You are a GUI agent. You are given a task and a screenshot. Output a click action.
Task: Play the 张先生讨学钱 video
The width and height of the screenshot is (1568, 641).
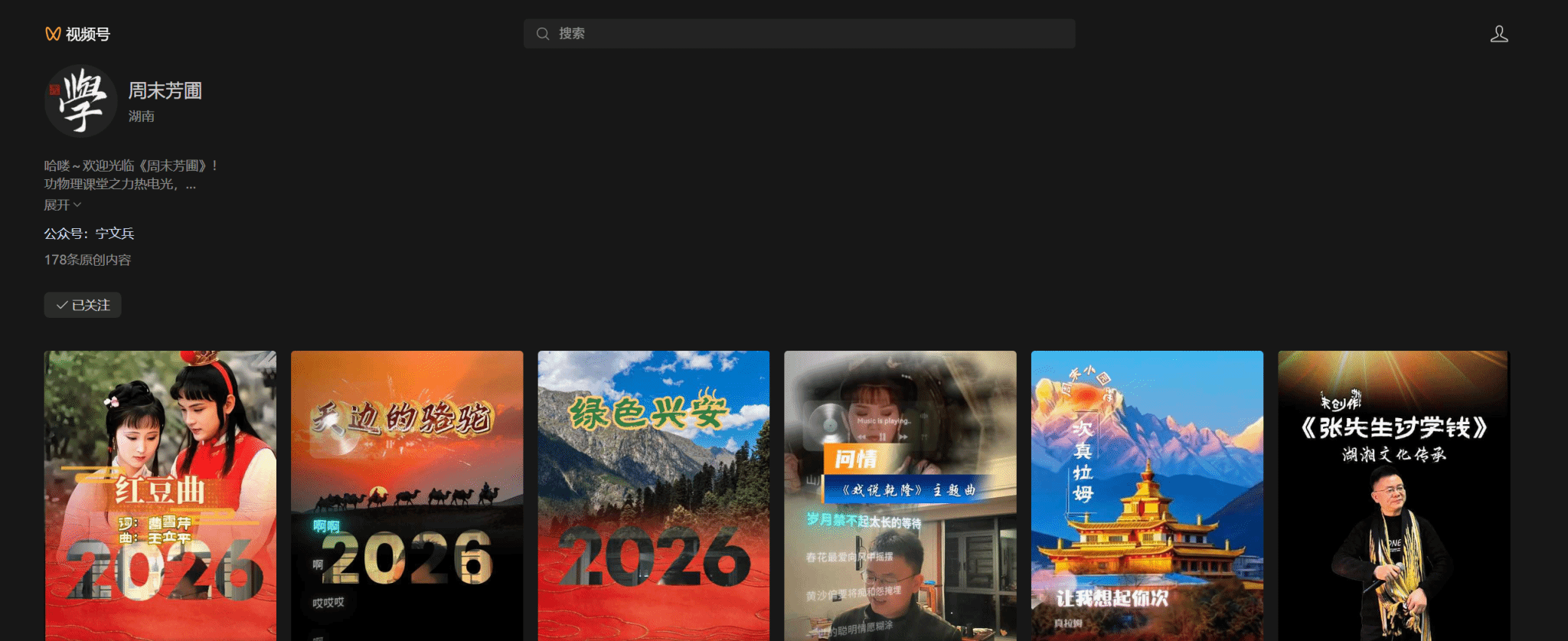click(1393, 495)
